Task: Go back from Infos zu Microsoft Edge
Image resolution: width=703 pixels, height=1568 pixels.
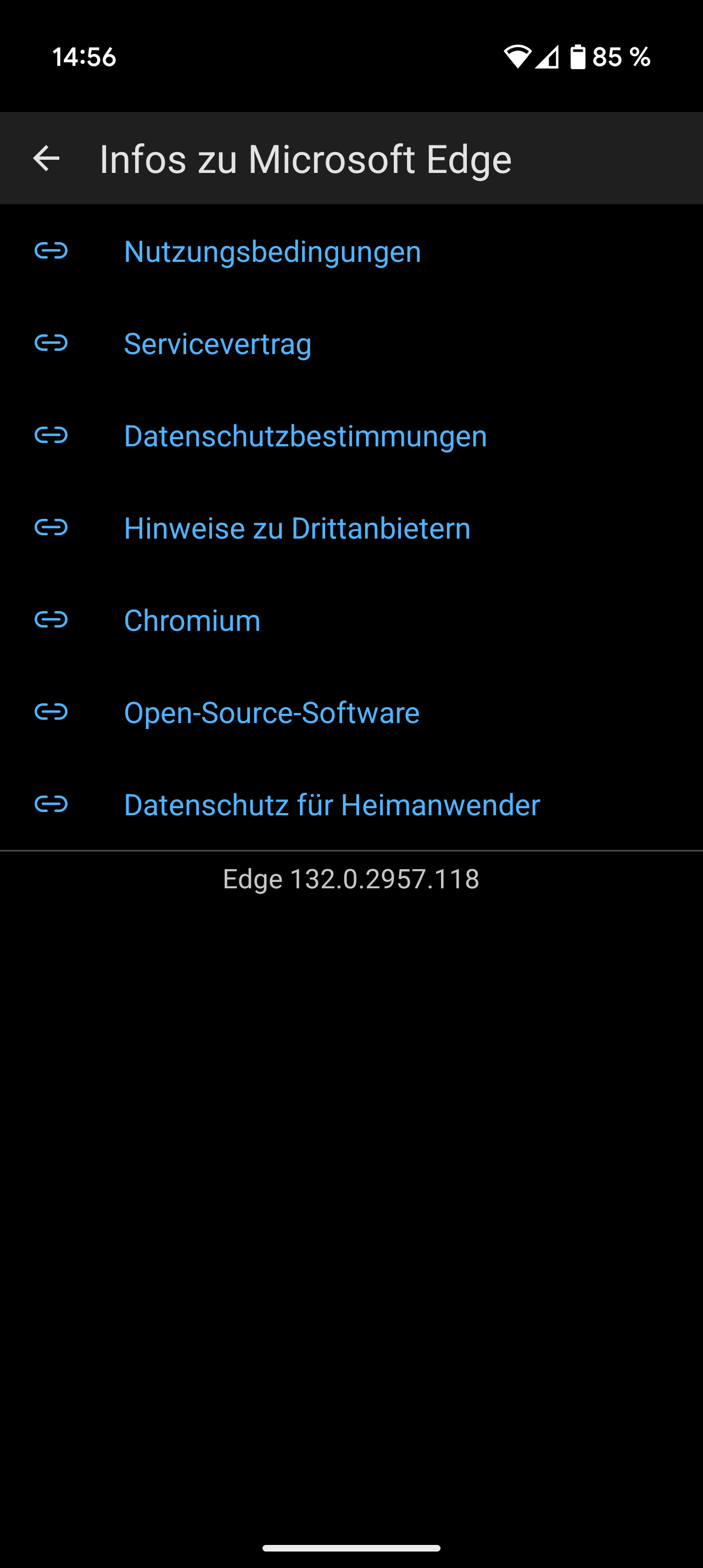Action: pyautogui.click(x=46, y=159)
